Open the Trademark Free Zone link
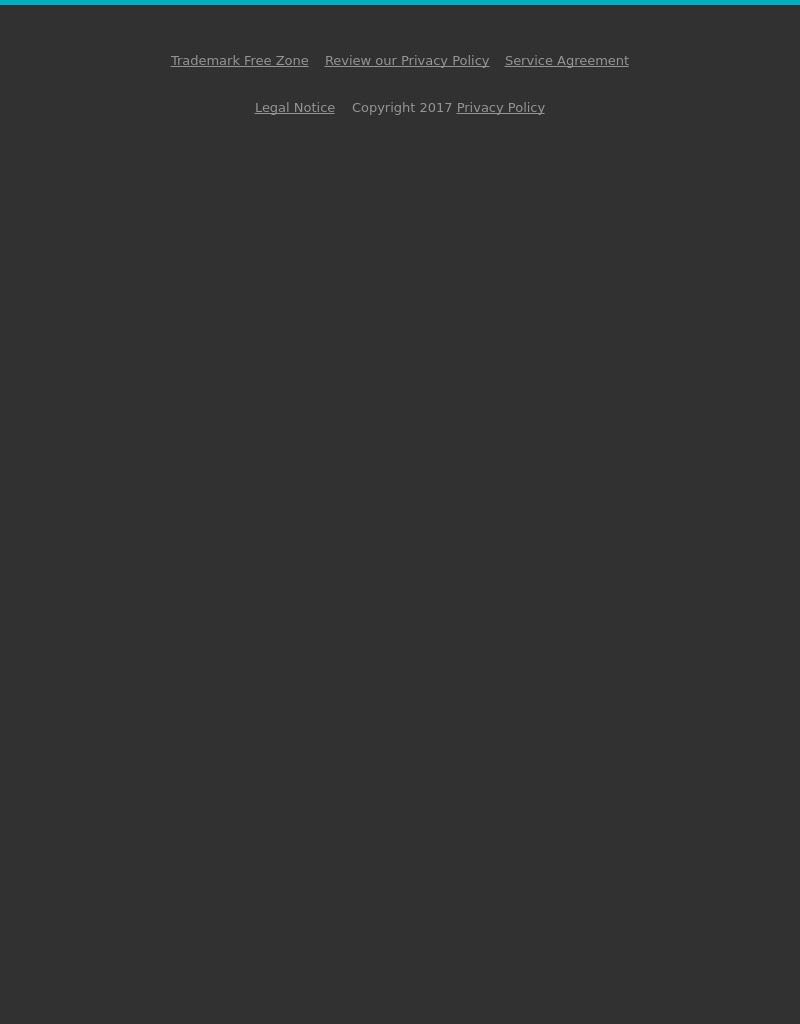800x1024 pixels. tap(239, 61)
